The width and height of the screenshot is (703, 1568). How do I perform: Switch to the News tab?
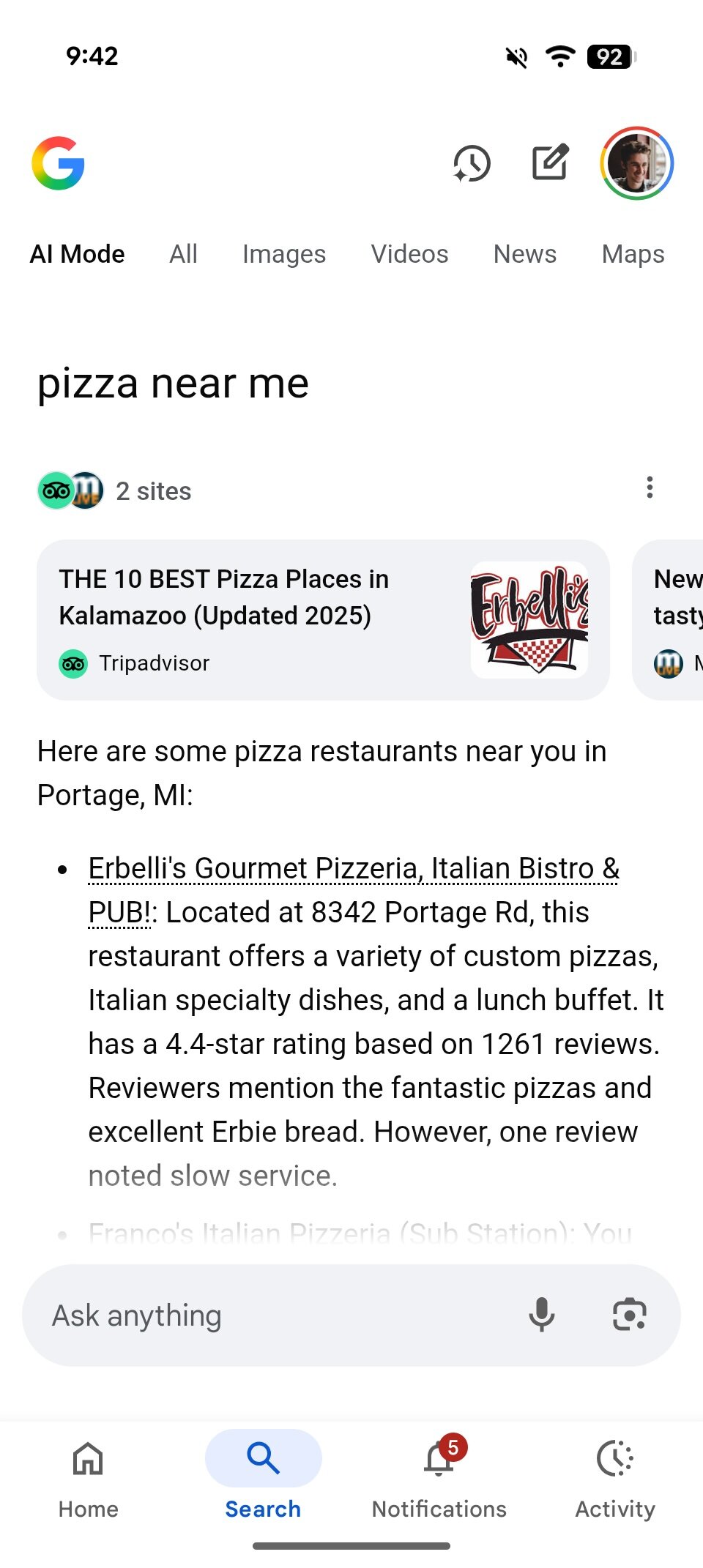(x=524, y=254)
